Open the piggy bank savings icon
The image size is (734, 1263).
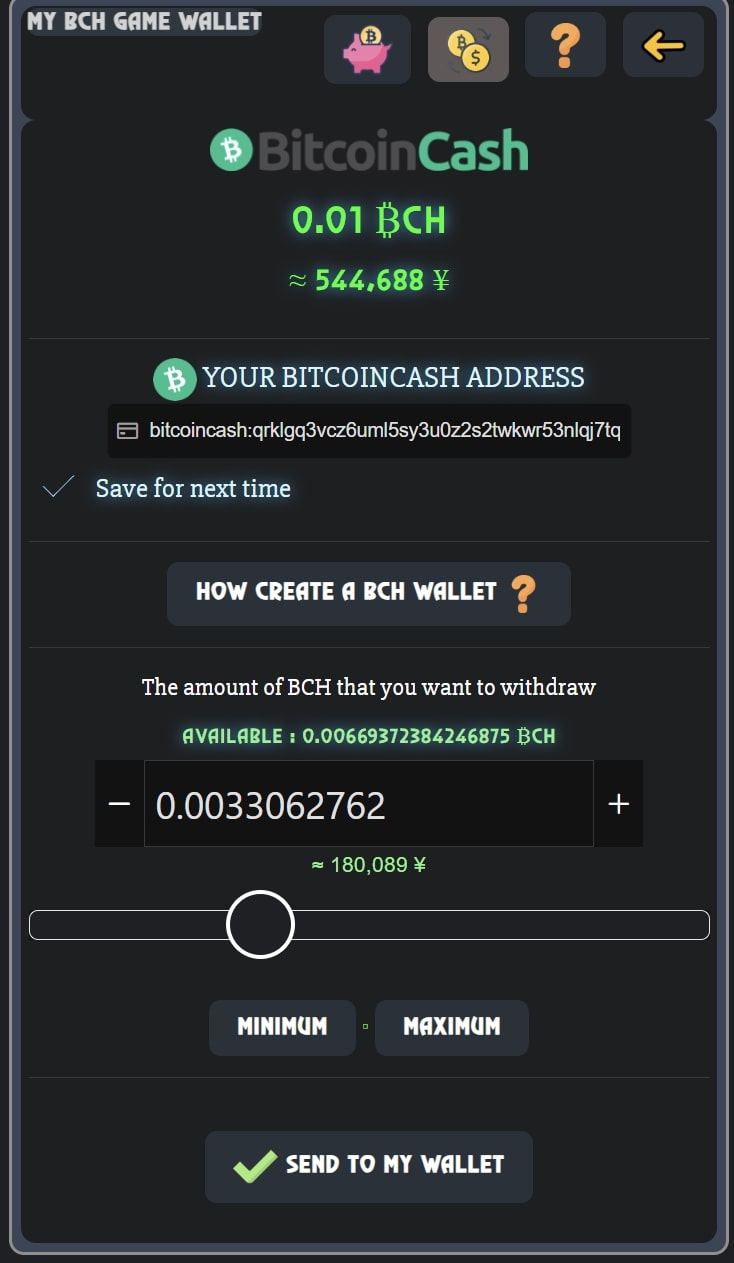367,49
